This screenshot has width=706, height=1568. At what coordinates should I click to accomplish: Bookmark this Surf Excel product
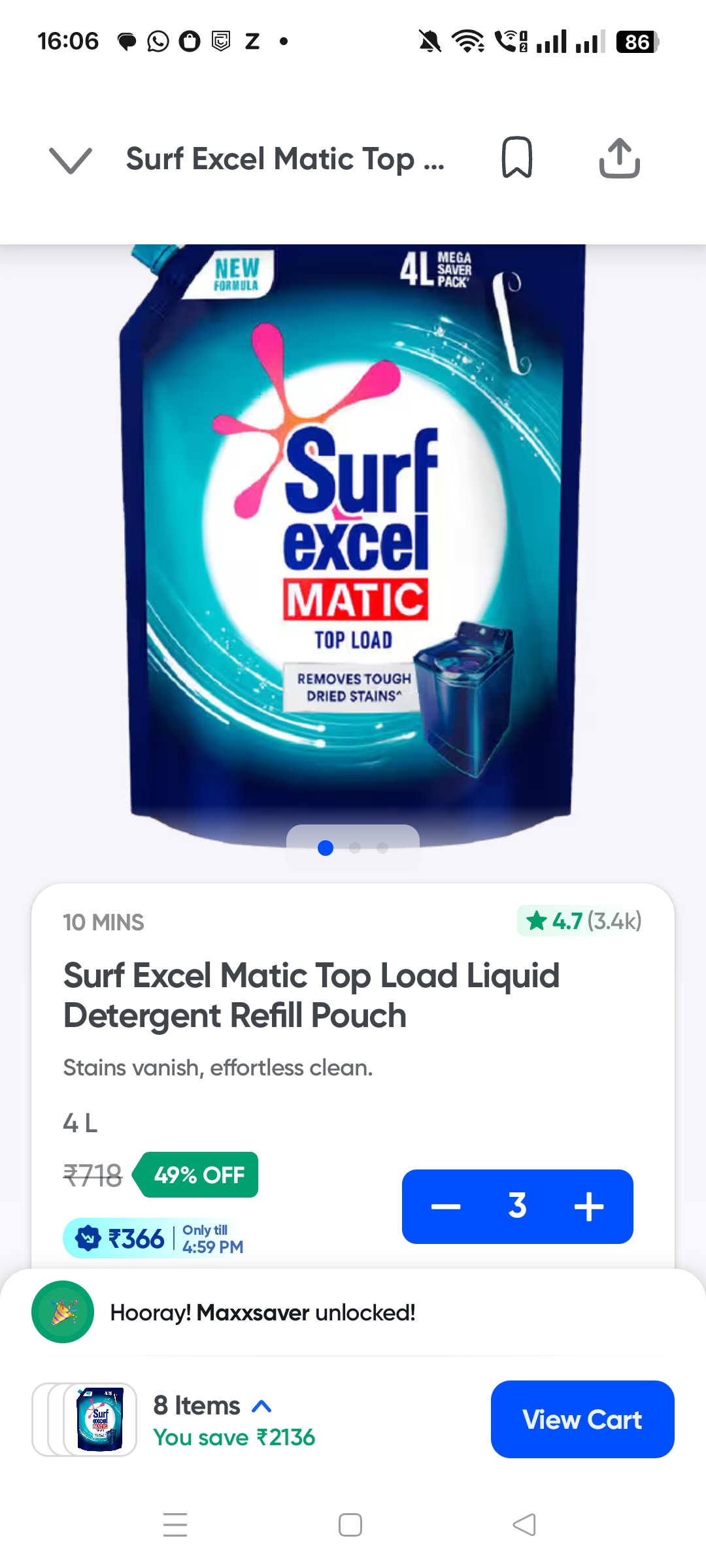(x=516, y=157)
